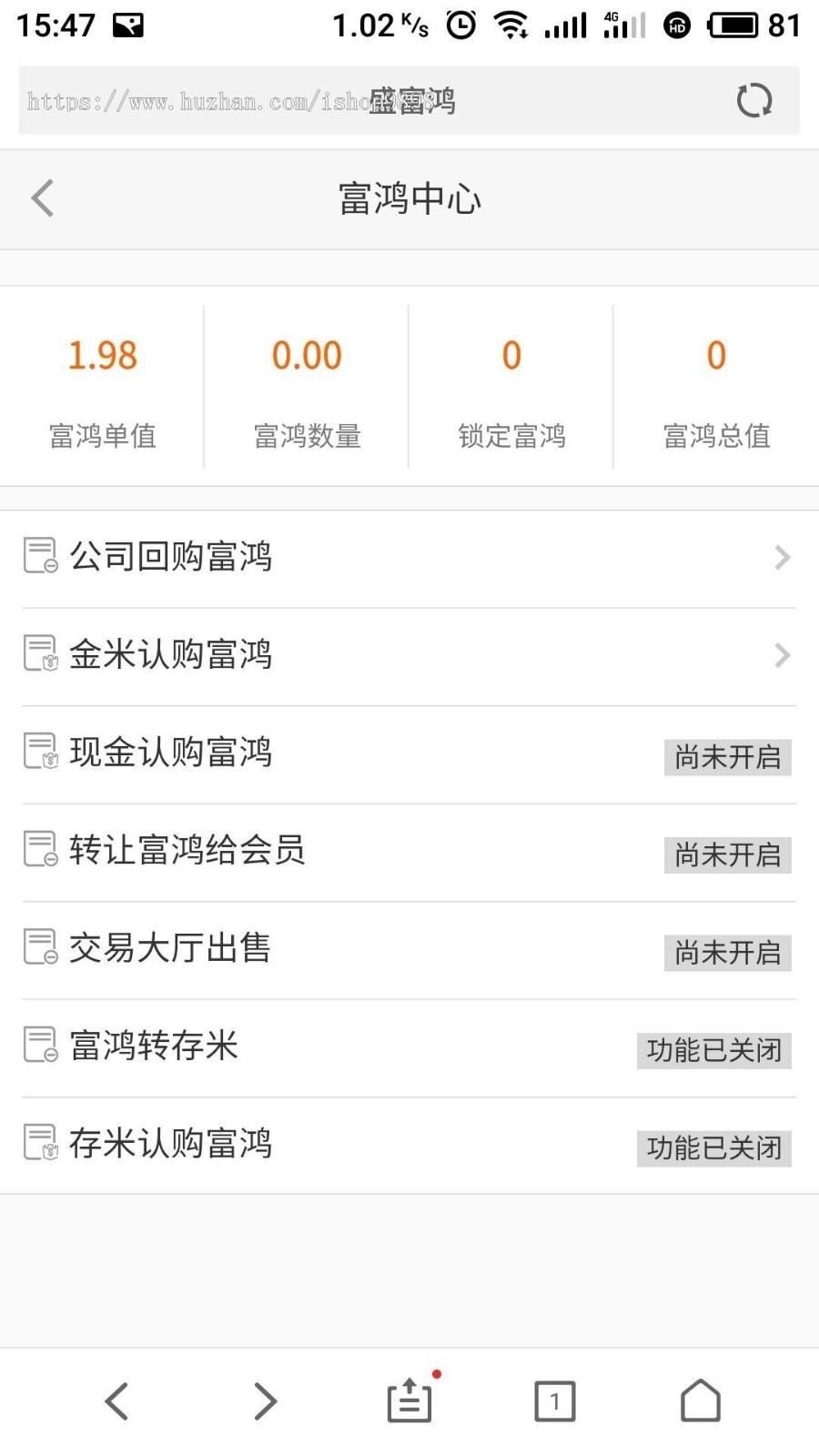Open the 公司回购富鸿 list item icon
Image resolution: width=819 pixels, height=1456 pixels.
coord(38,556)
